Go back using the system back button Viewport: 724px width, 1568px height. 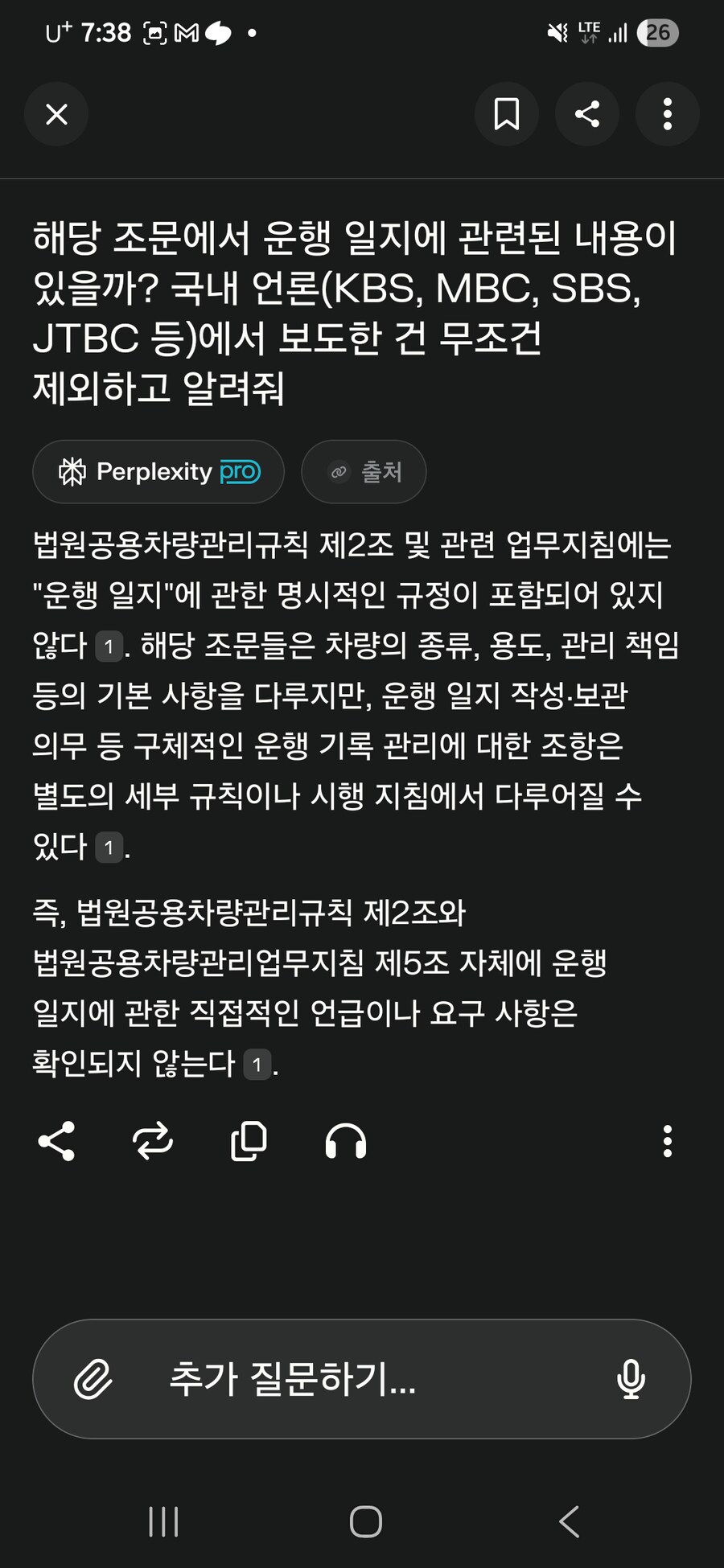[x=569, y=1521]
